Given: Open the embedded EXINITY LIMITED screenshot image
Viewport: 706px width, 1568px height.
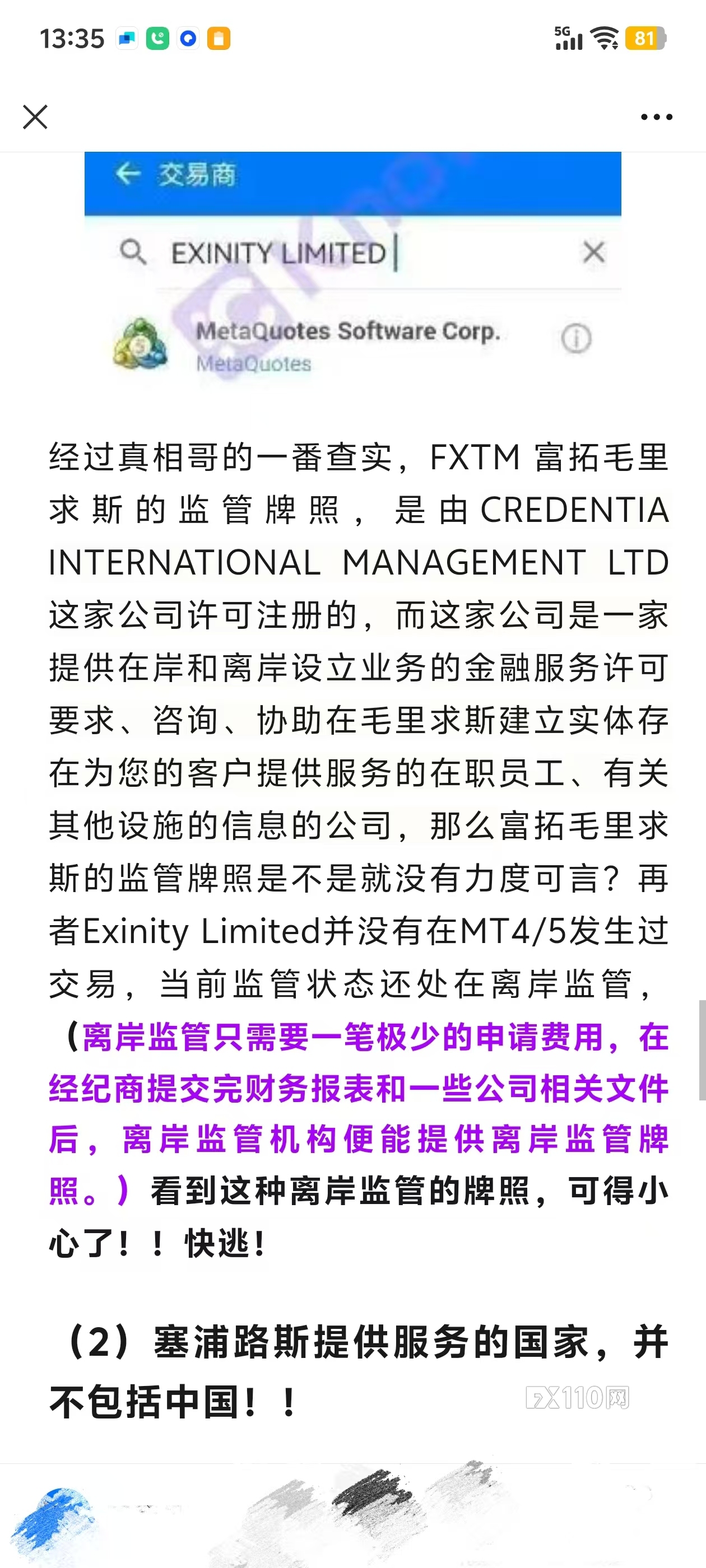Looking at the screenshot, I should tap(352, 271).
